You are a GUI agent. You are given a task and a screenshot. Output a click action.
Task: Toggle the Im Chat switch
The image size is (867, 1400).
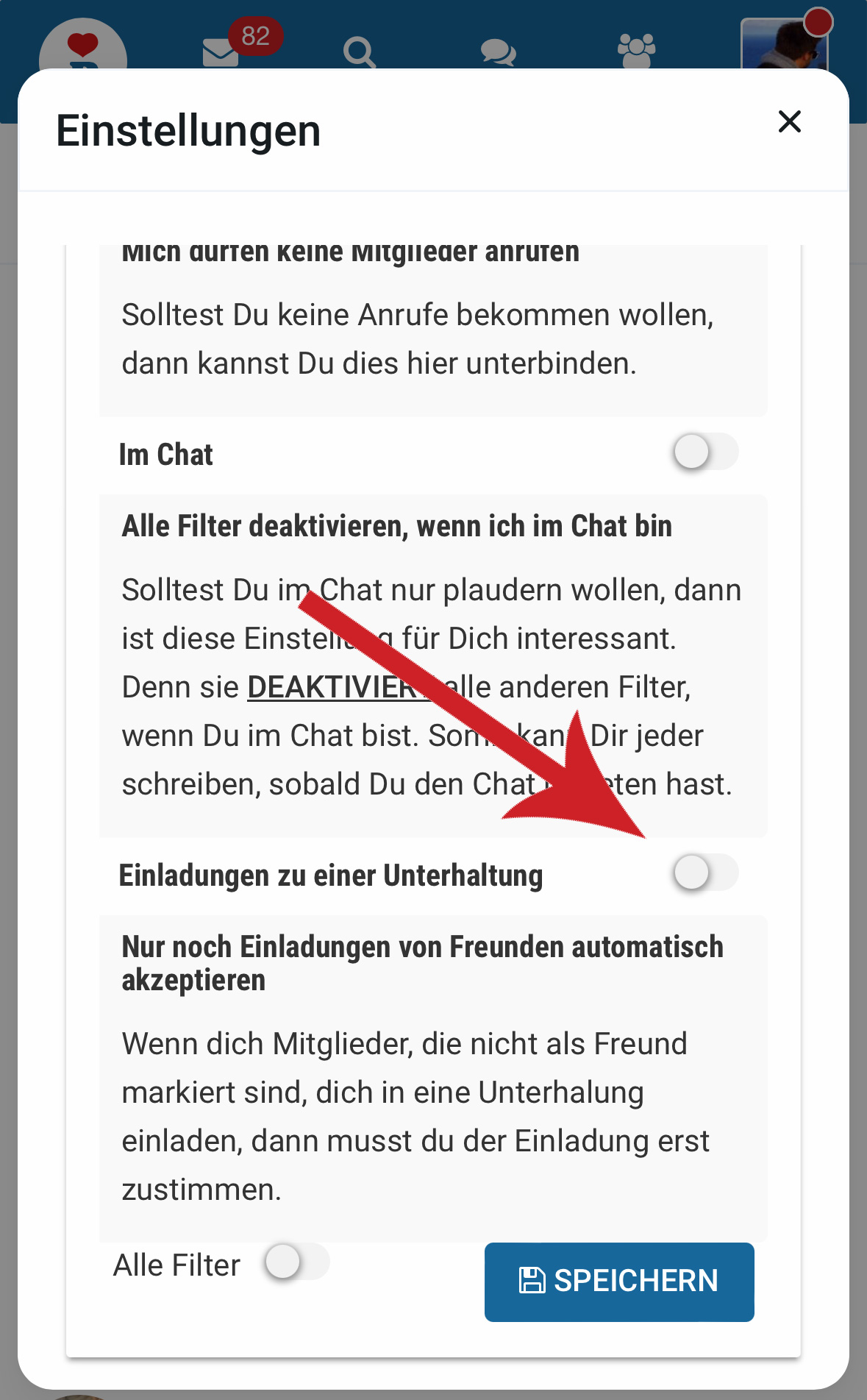pos(706,452)
